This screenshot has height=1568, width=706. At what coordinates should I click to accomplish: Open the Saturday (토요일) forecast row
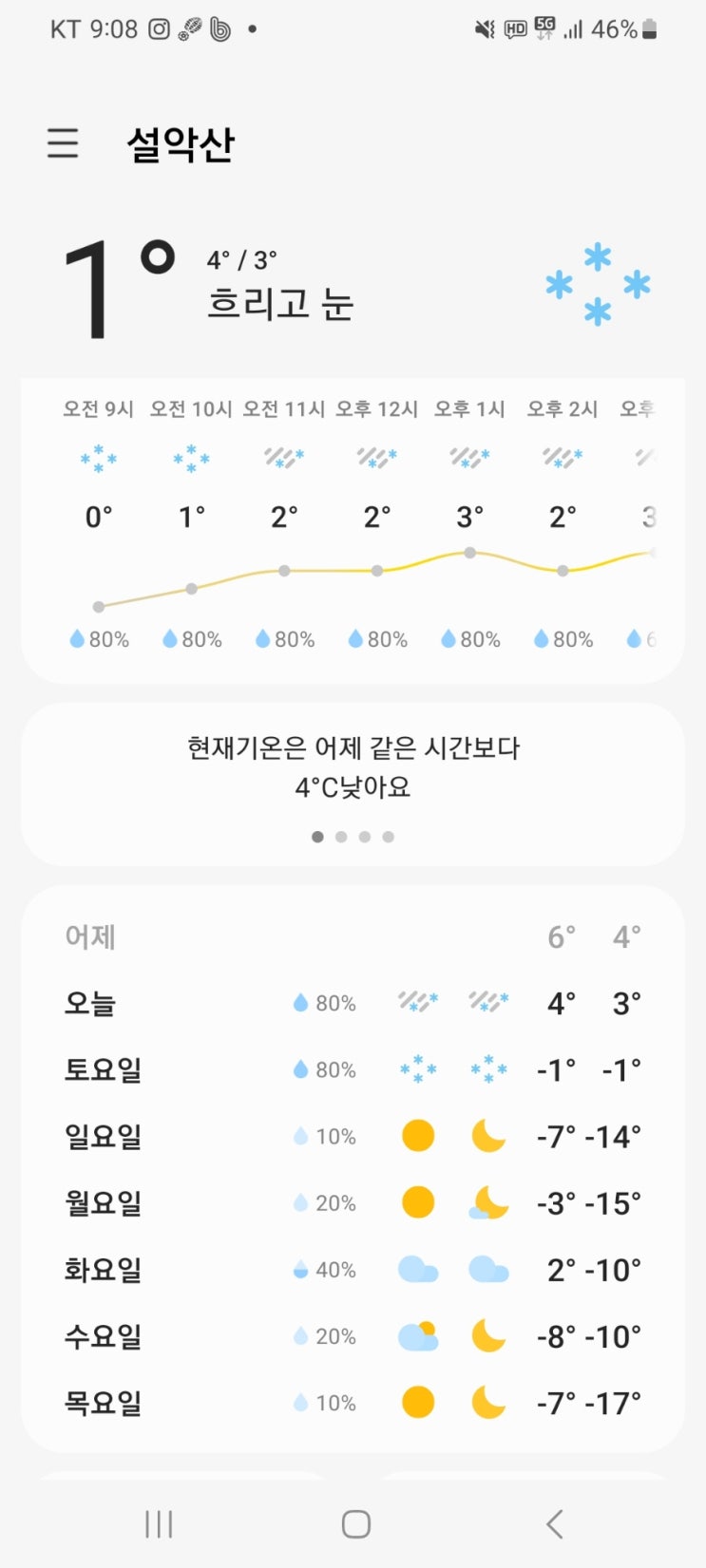coord(353,1069)
